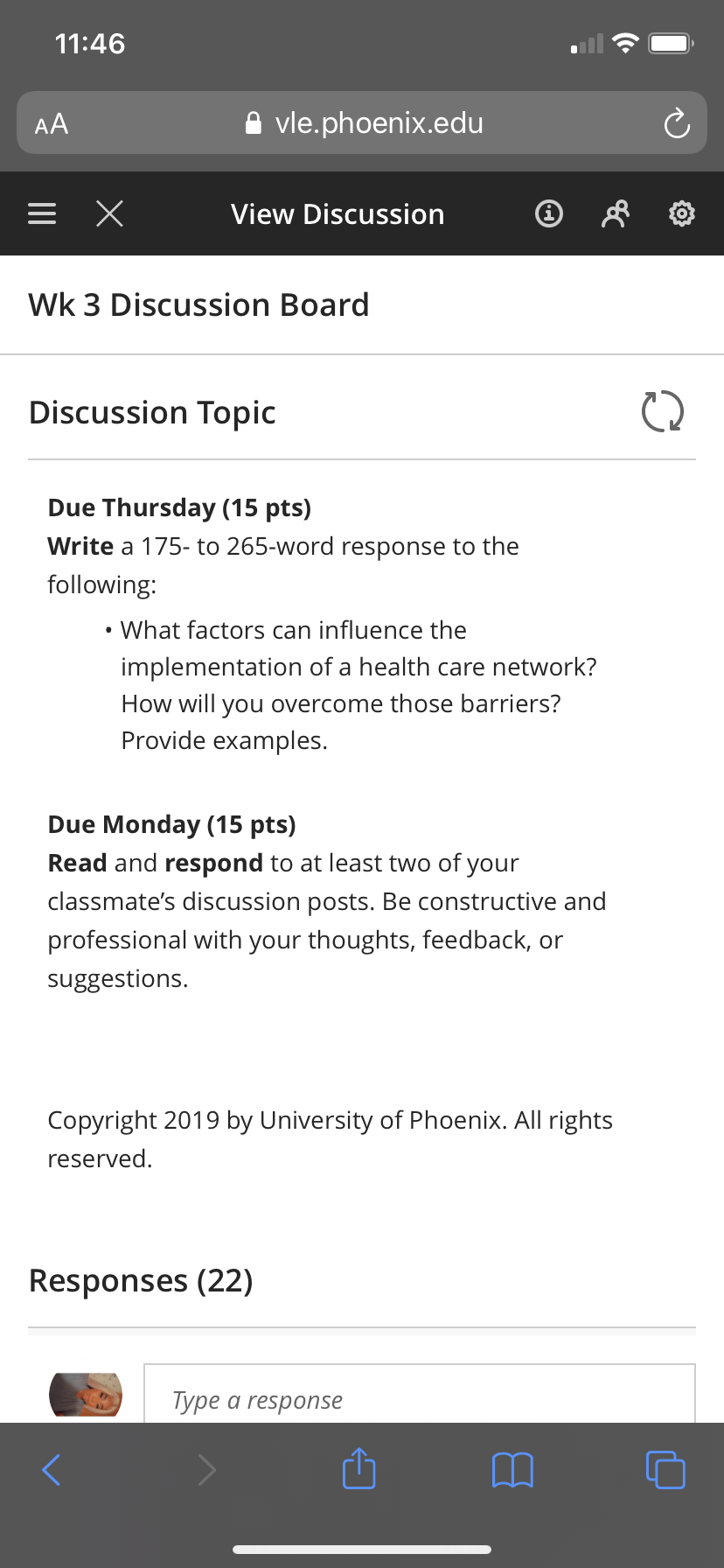The width and height of the screenshot is (724, 1568).
Task: Open the hamburger menu
Action: (42, 213)
